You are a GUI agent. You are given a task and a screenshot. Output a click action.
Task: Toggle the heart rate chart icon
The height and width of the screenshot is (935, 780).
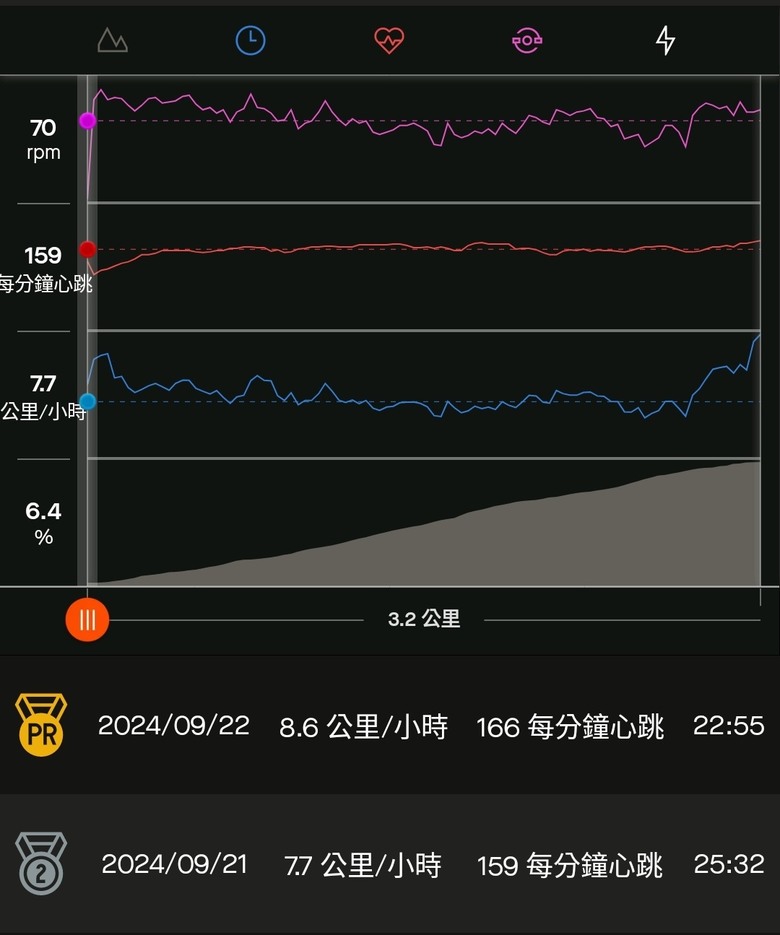389,41
